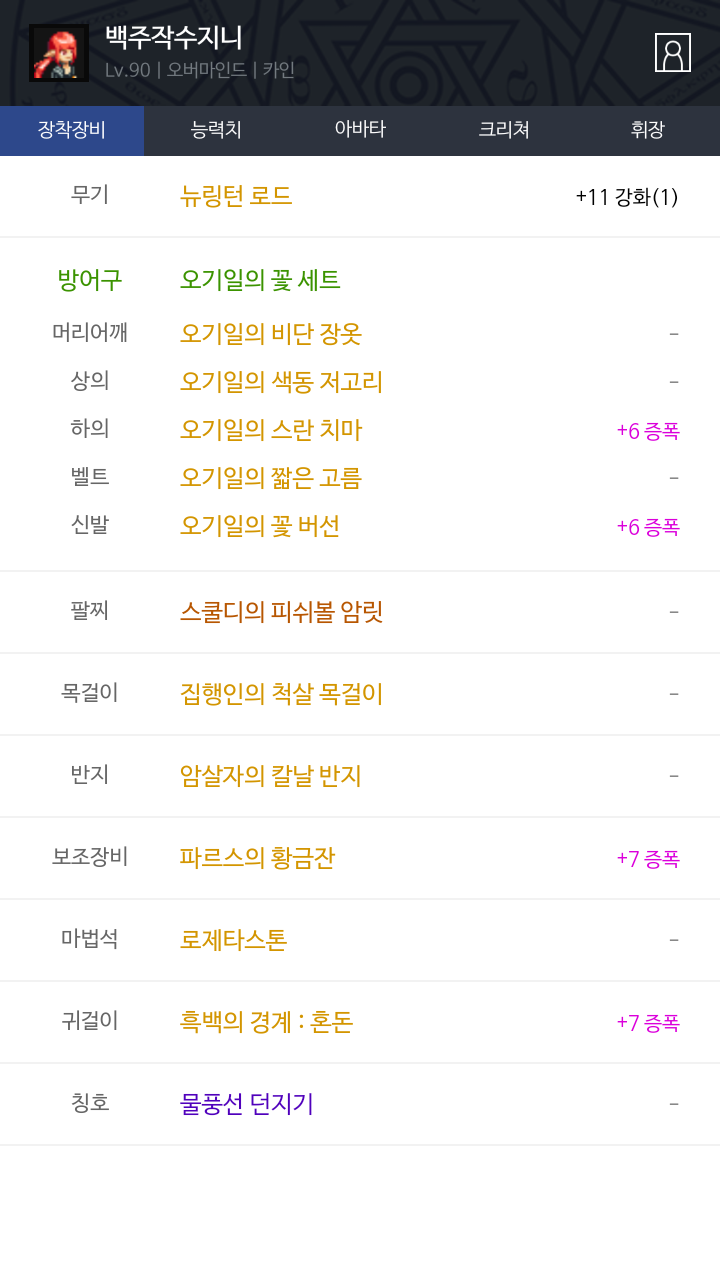720x1280 pixels.
Task: Open the character portrait icon
Action: click(x=59, y=53)
